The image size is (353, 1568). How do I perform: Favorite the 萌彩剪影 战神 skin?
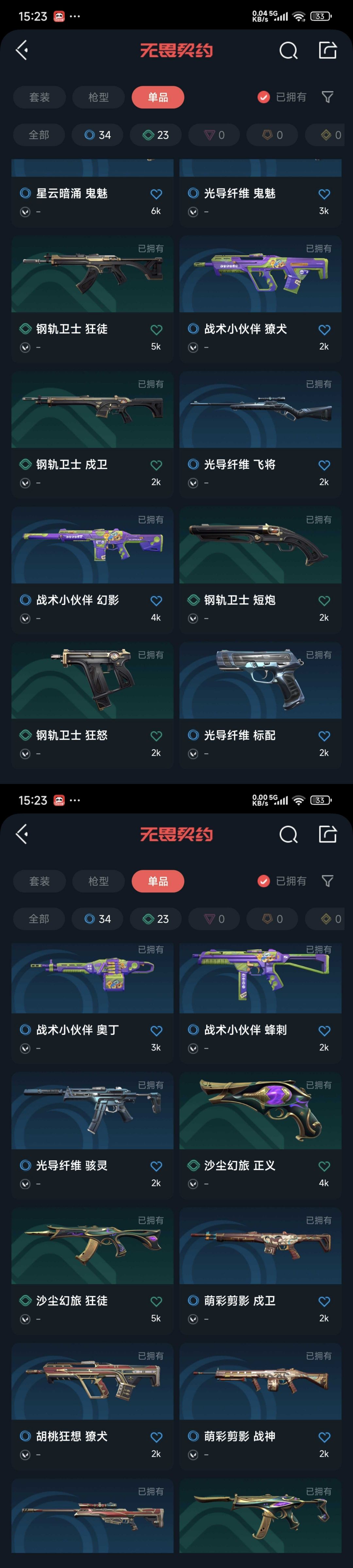click(x=324, y=1437)
